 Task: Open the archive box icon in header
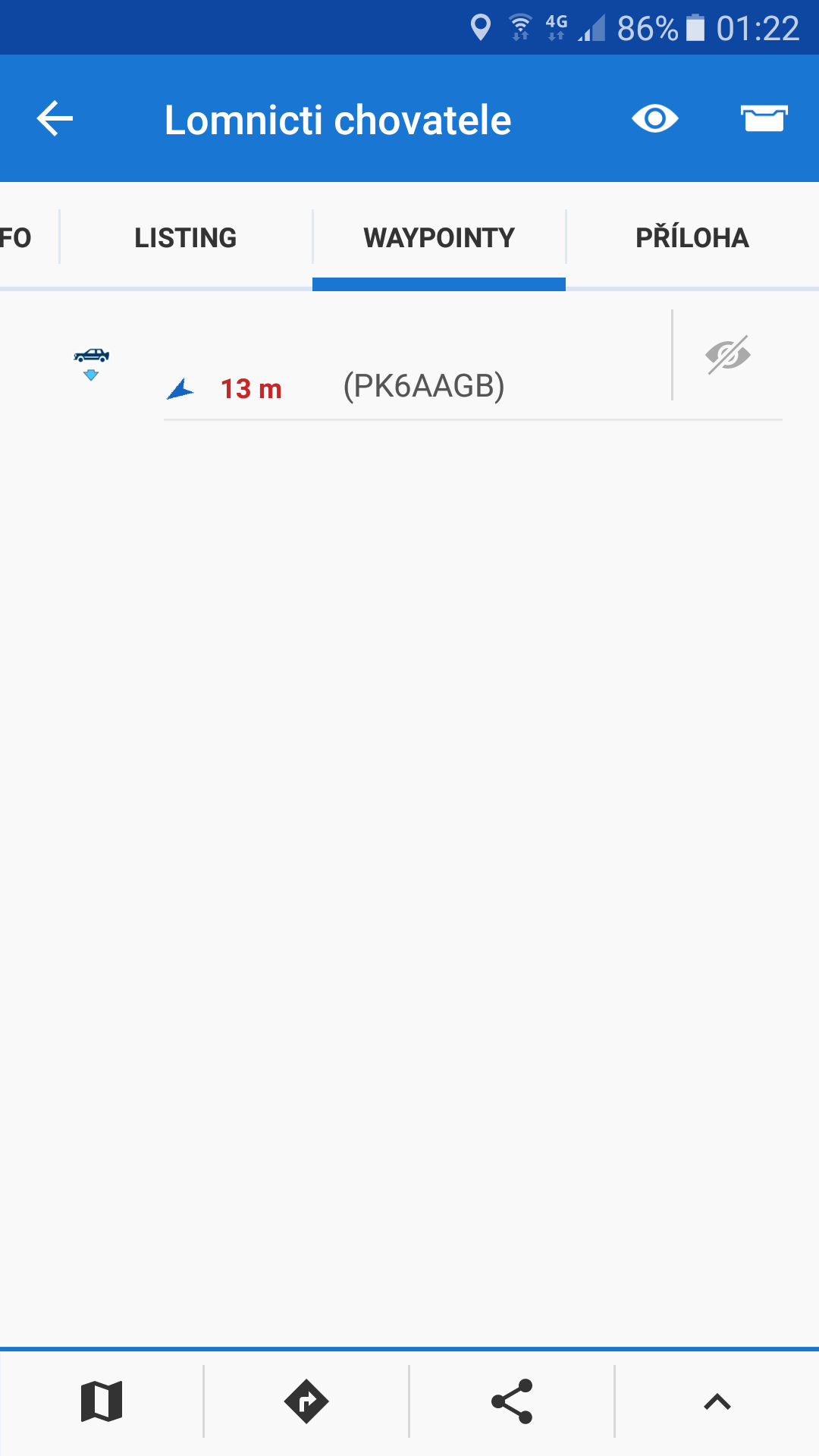point(764,119)
